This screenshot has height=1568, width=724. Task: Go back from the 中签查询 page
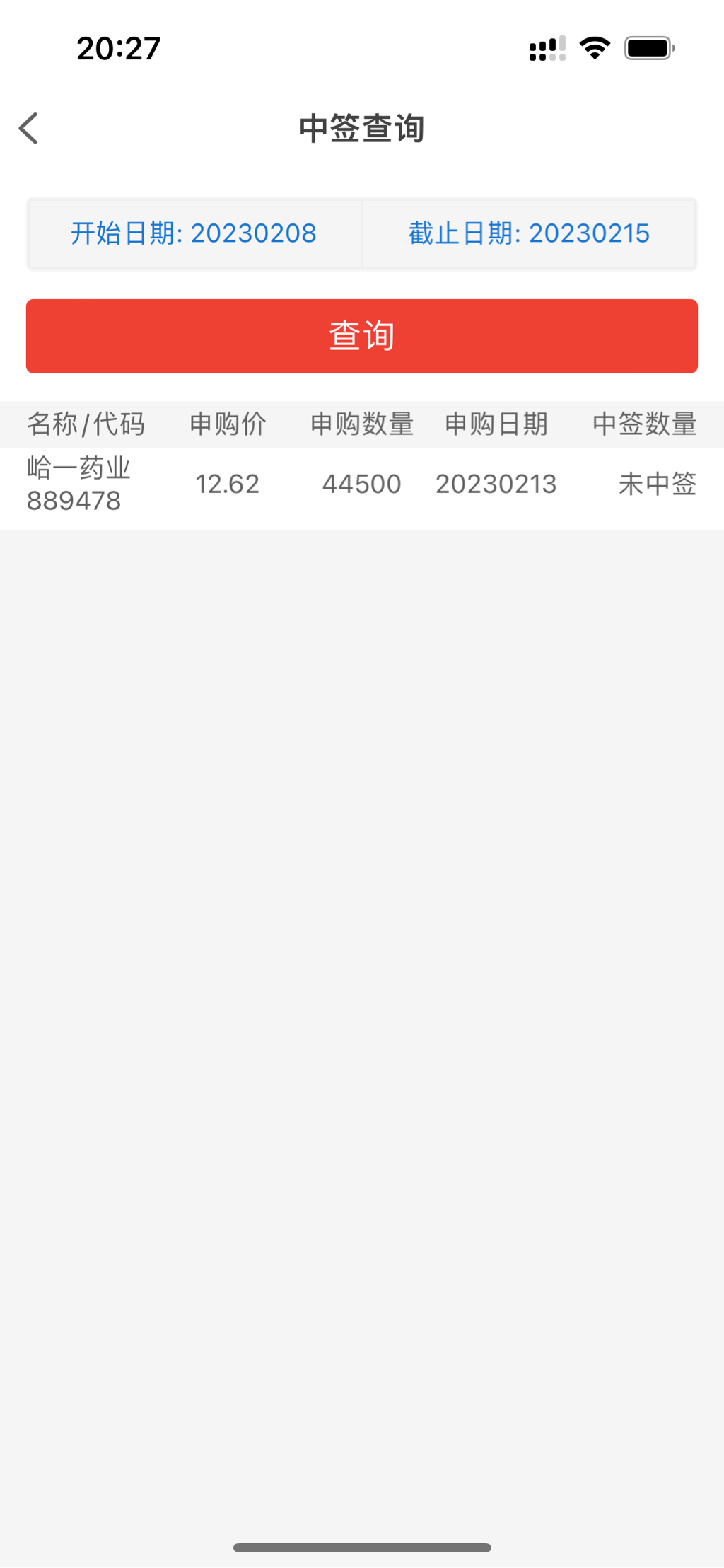tap(29, 129)
